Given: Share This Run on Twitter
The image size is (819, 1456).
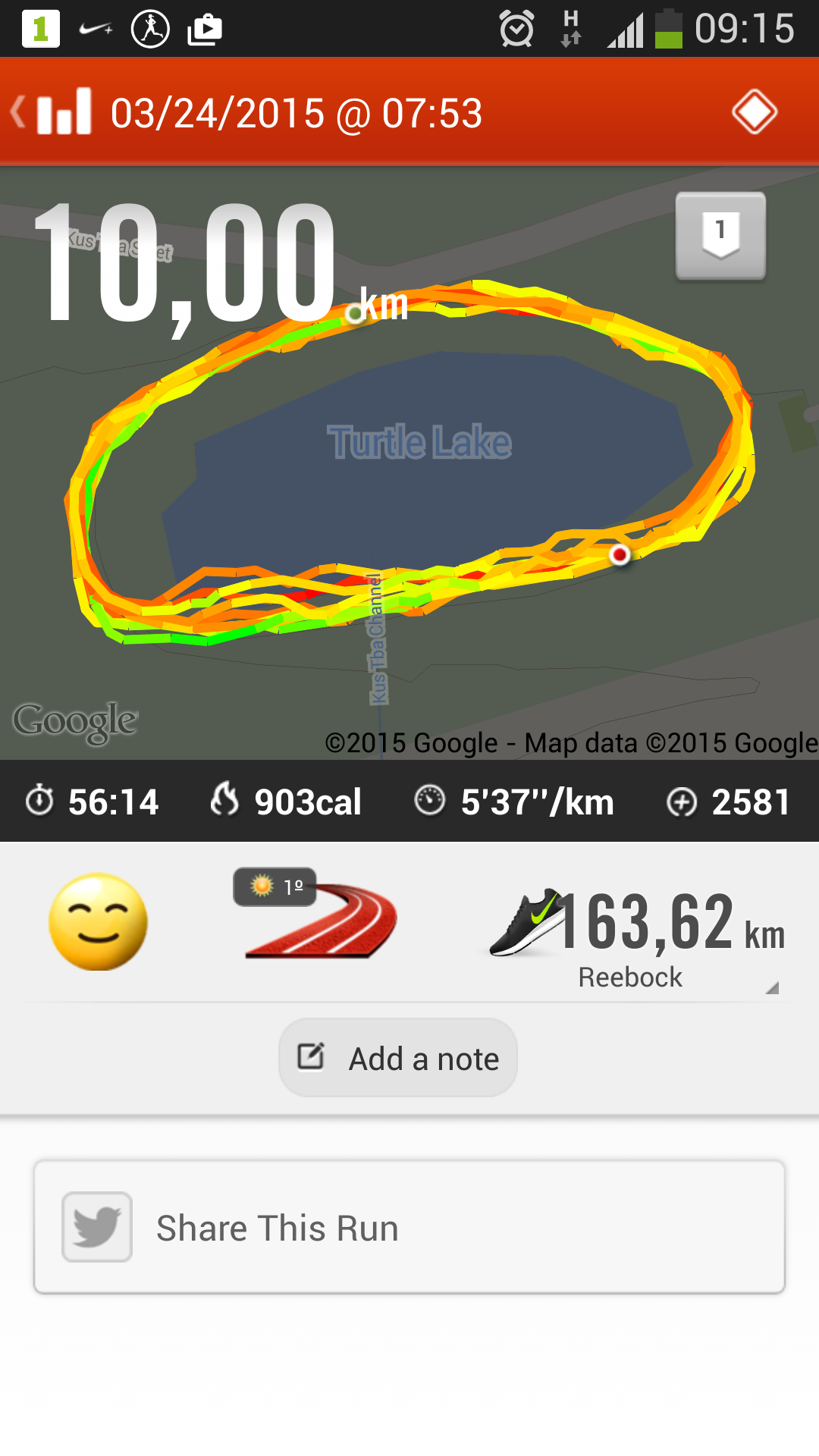Looking at the screenshot, I should pos(409,1227).
